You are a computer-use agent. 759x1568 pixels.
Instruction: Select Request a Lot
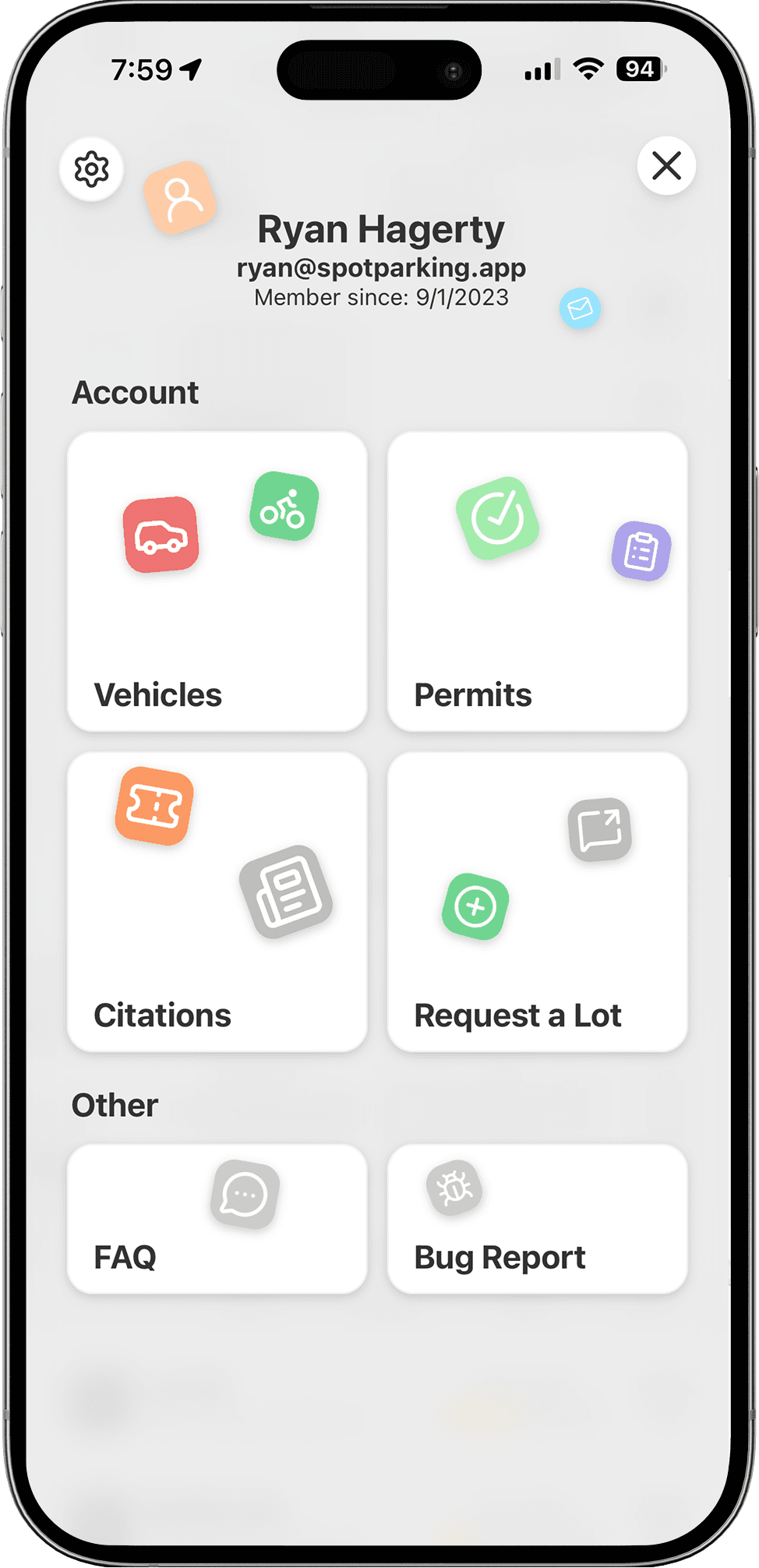(x=537, y=902)
